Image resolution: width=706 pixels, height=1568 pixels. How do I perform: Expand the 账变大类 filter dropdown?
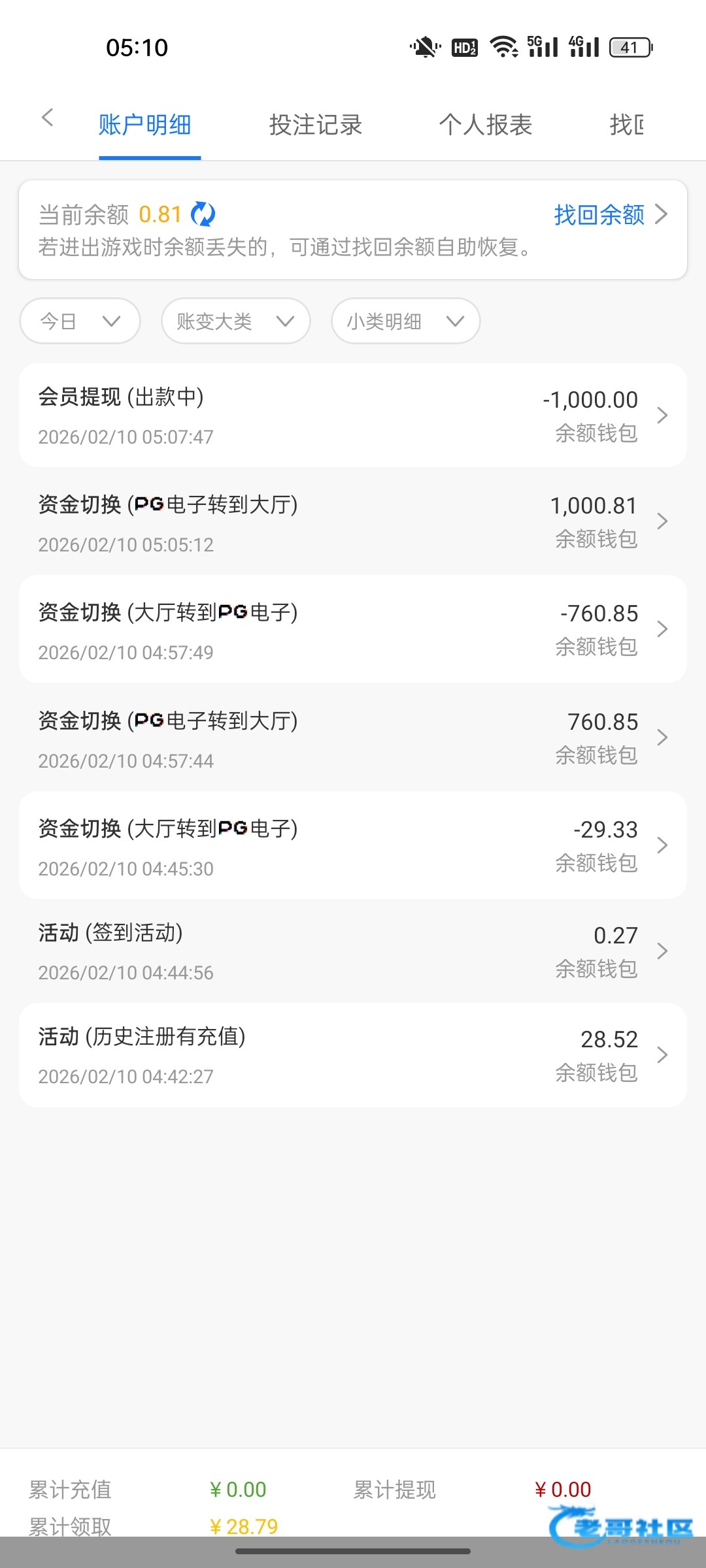click(235, 321)
